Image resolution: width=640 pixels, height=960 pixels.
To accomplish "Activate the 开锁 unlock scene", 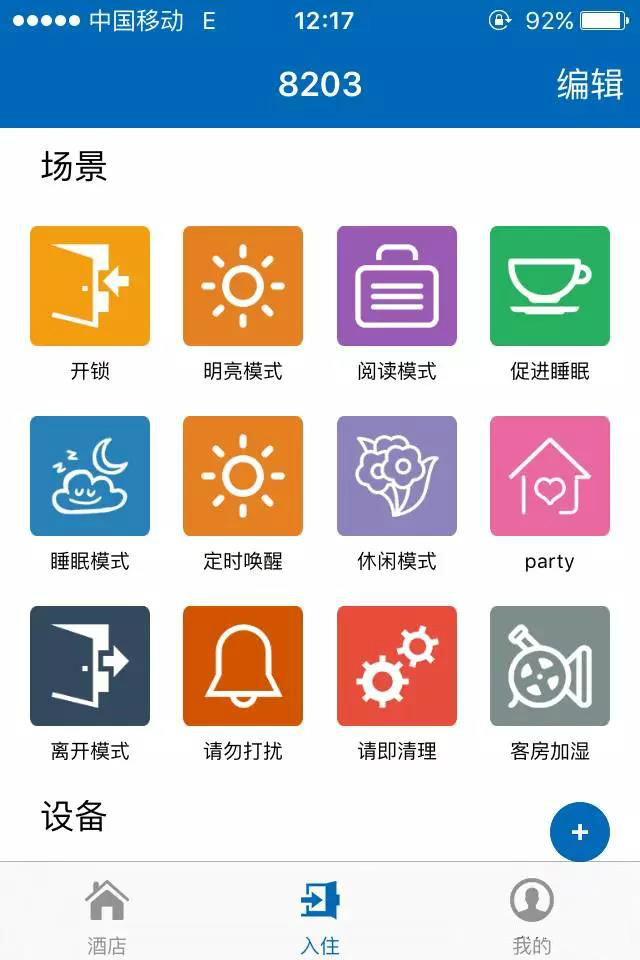I will tap(90, 286).
